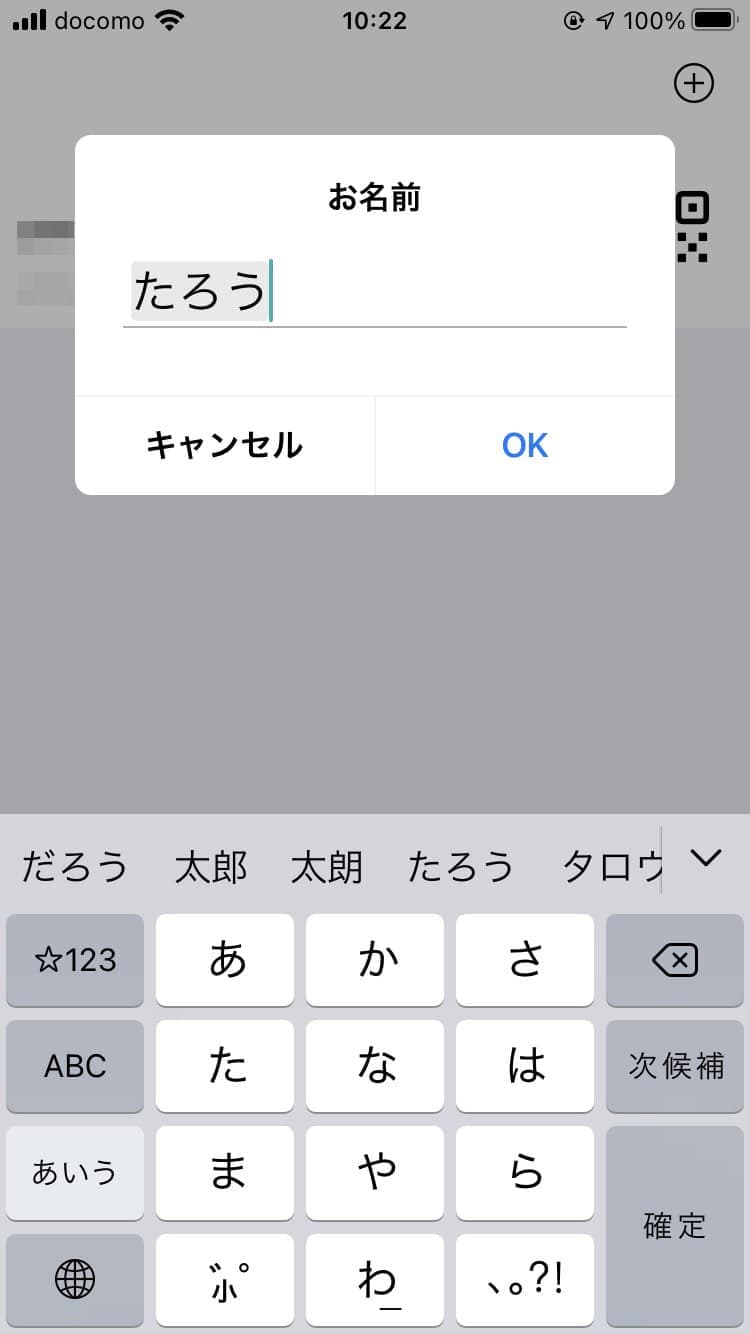750x1334 pixels.
Task: Dismiss the dialog with キャンセル
Action: pos(225,445)
